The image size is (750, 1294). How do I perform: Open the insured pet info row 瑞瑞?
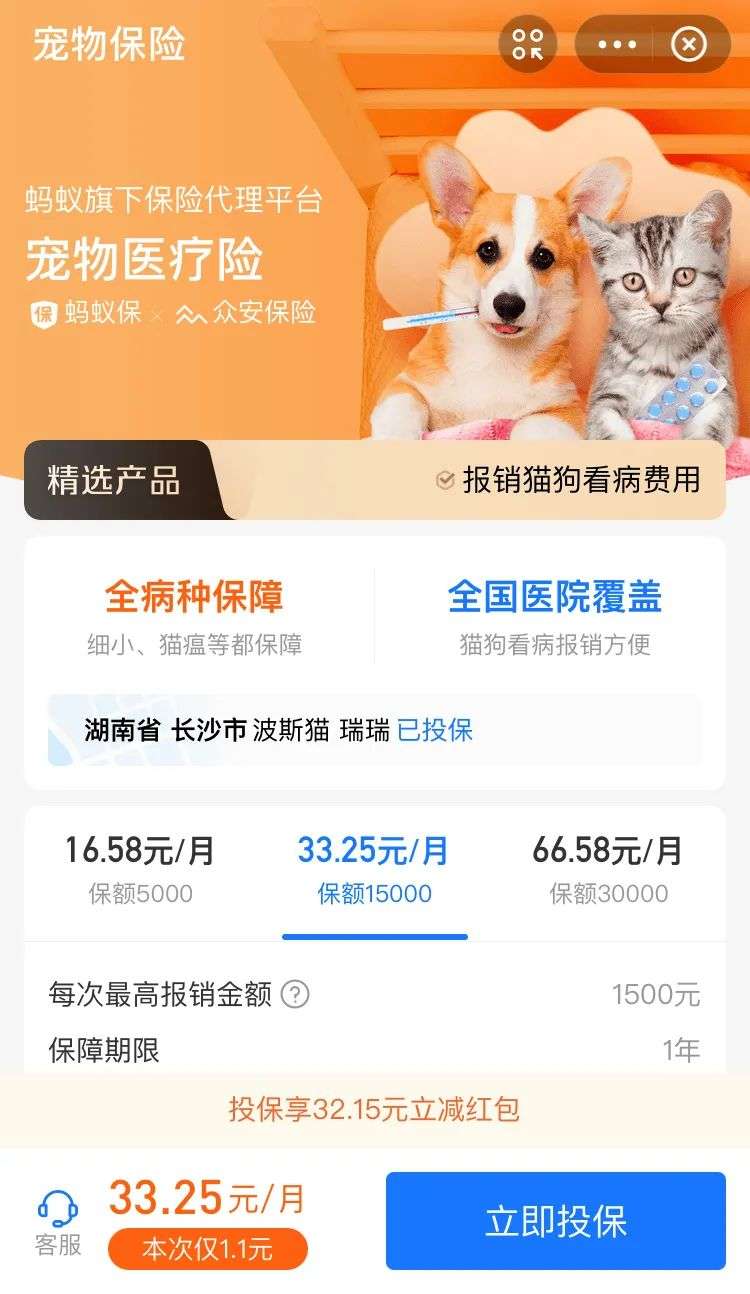click(x=374, y=730)
